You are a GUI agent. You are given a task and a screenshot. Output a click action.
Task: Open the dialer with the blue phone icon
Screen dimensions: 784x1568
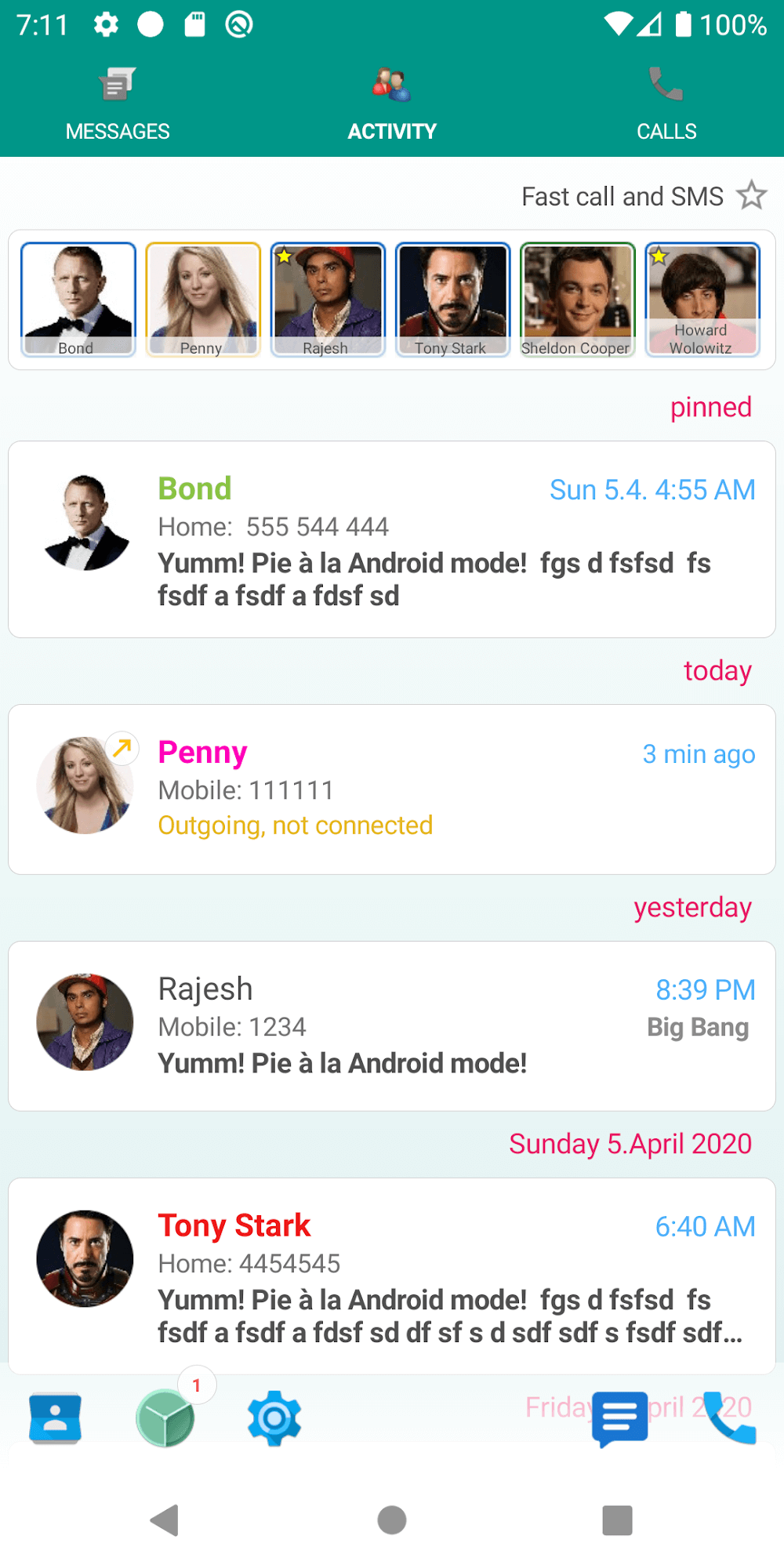tap(731, 1418)
